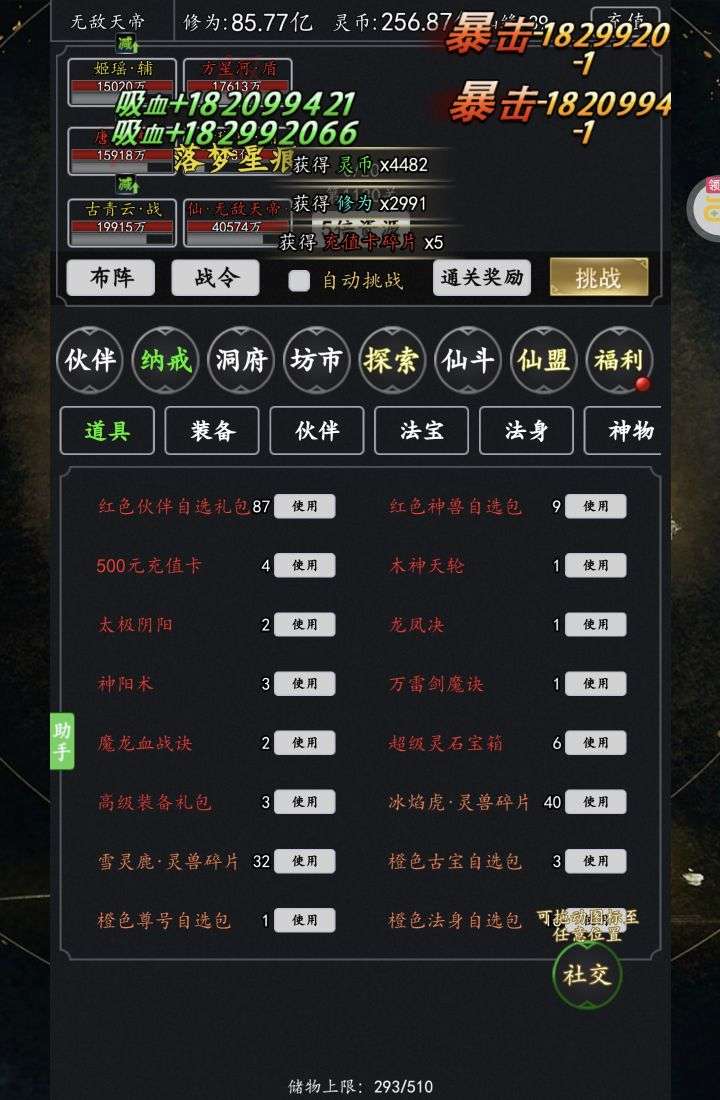This screenshot has height=1100, width=720.
Task: Switch to the 装备 inventory tab
Action: click(x=213, y=431)
